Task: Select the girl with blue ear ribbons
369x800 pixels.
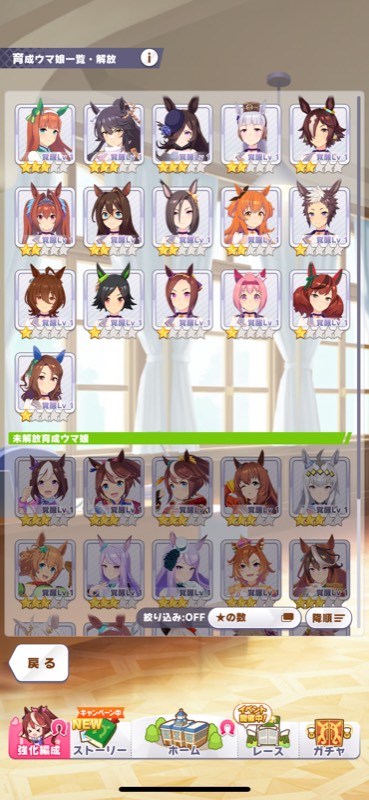Action: [45, 387]
